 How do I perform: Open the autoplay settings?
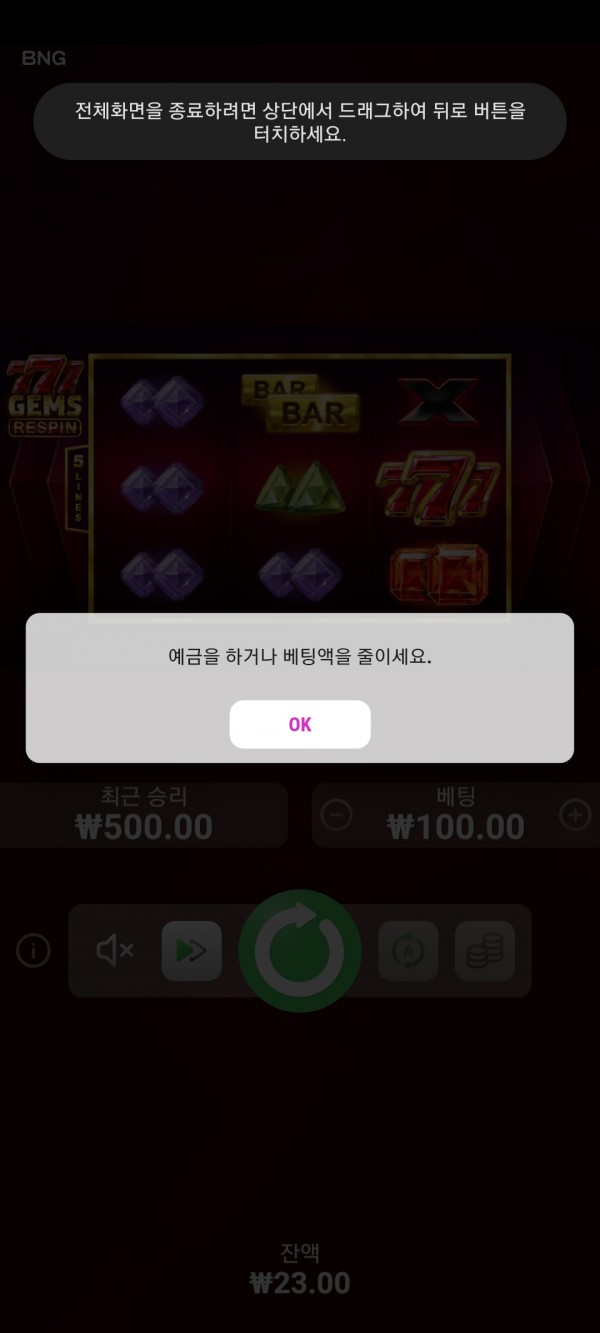[408, 951]
